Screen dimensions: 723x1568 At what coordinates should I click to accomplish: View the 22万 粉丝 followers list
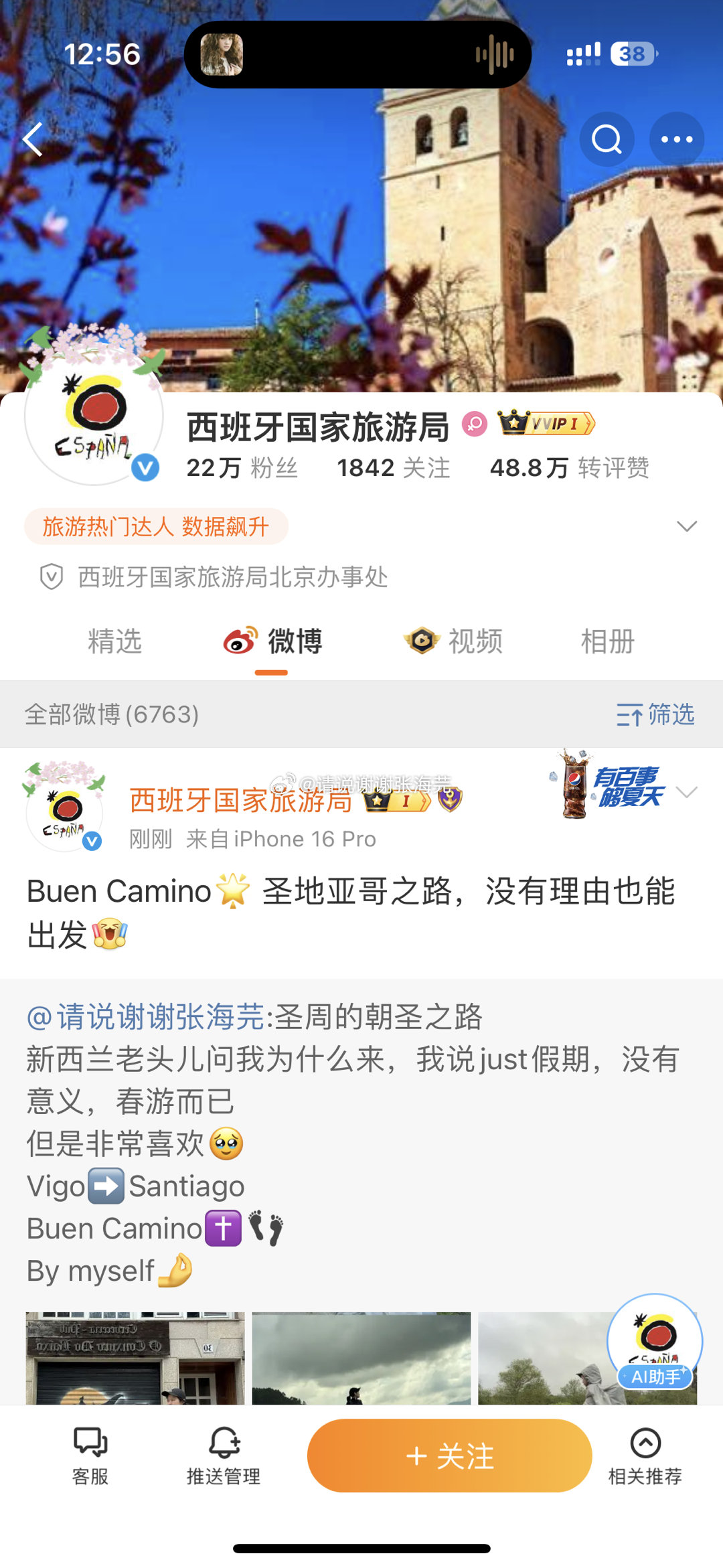click(242, 468)
